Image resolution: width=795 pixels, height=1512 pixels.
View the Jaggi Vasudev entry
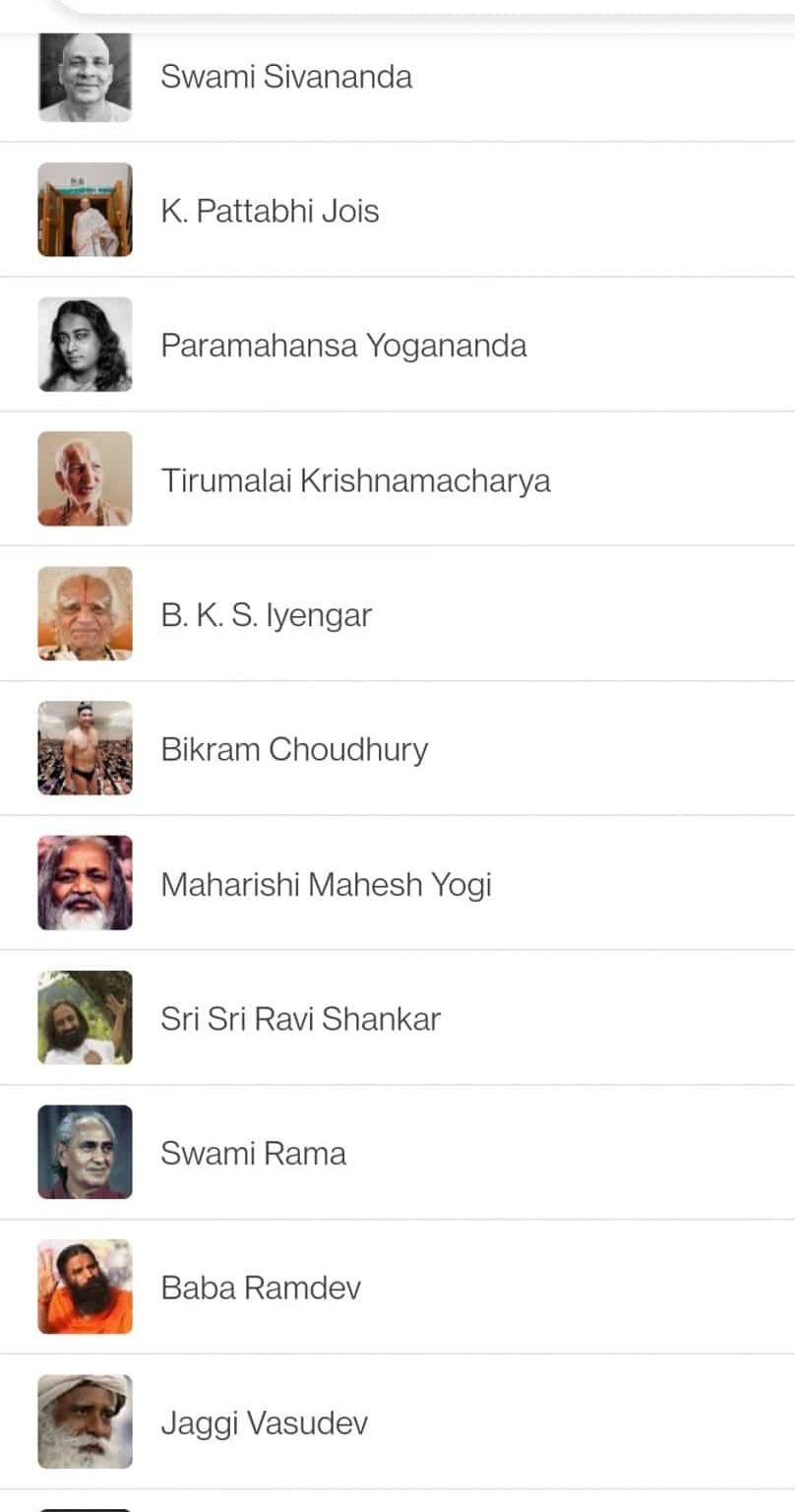click(x=264, y=1422)
